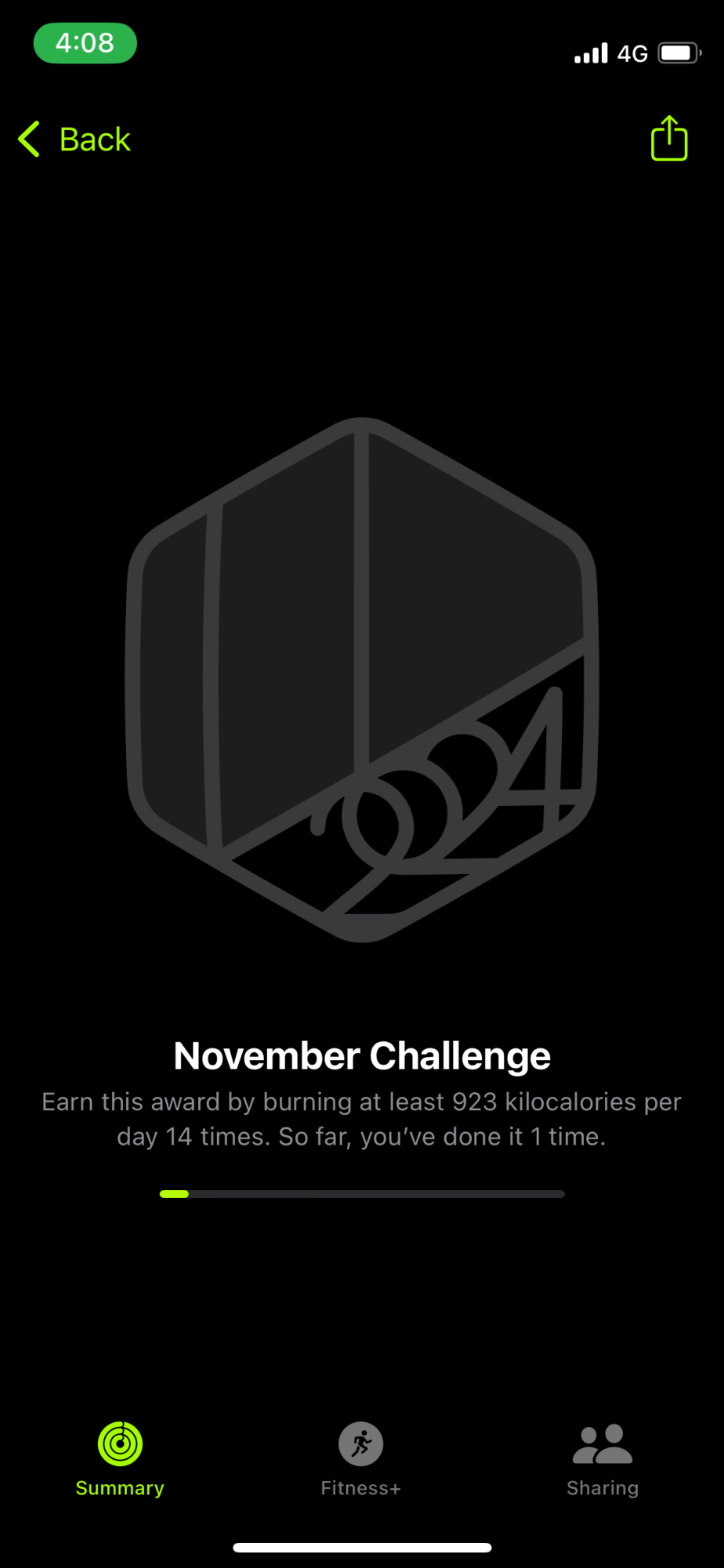Go back to the previous screen
This screenshot has width=724, height=1568.
[75, 140]
